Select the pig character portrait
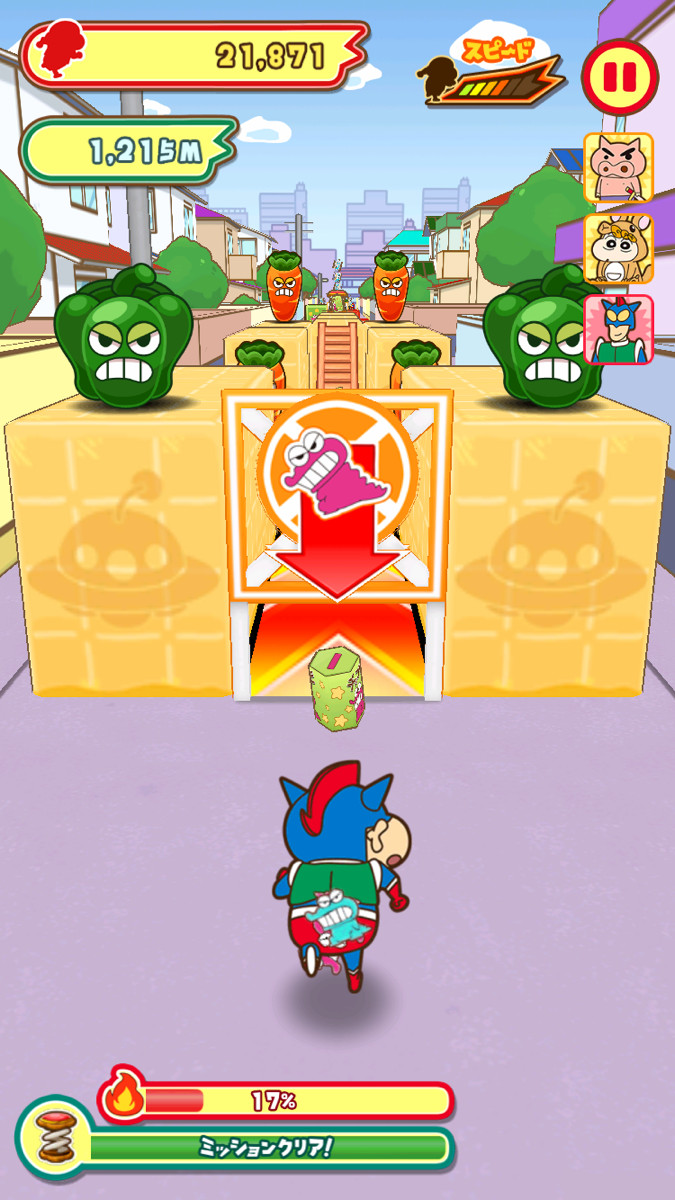675x1200 pixels. tap(618, 167)
